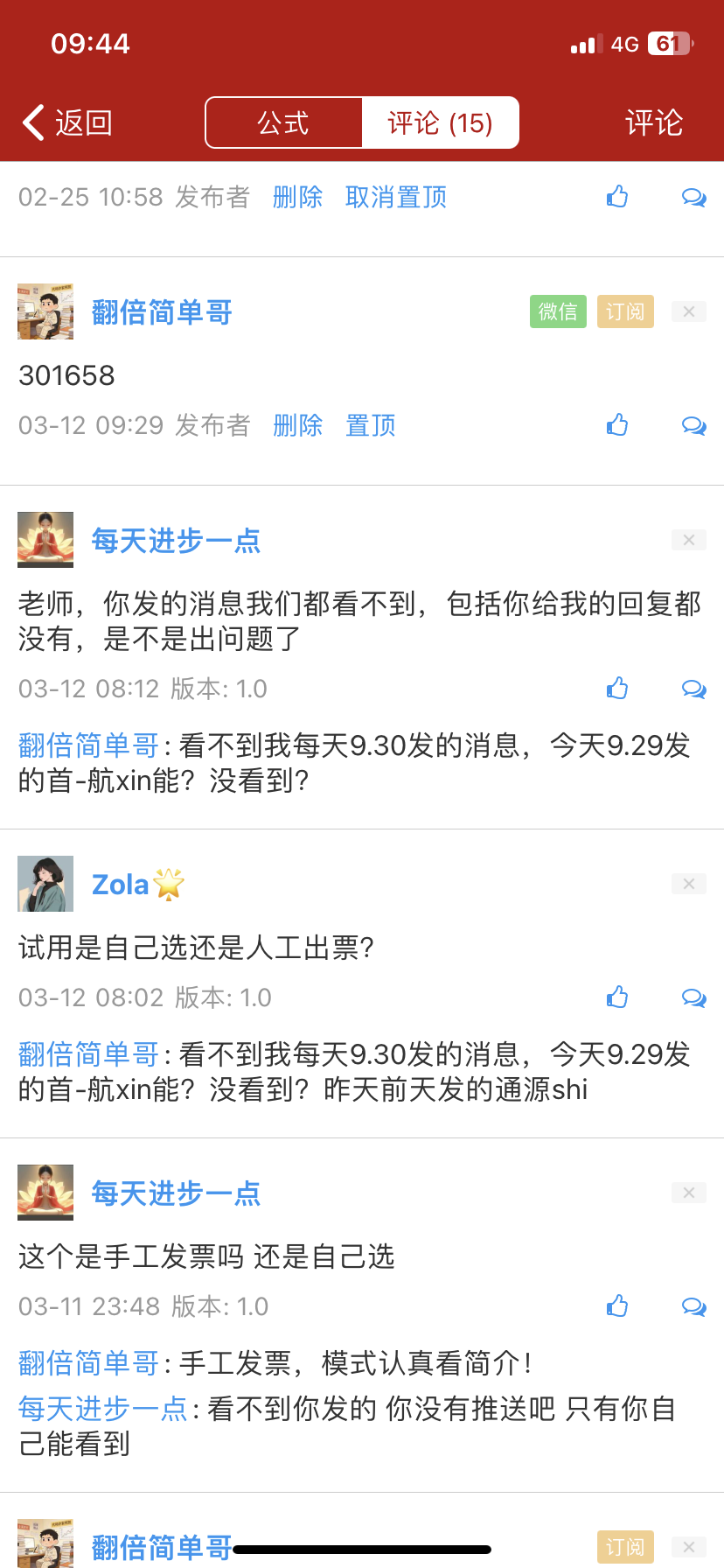Reply to the 301658 comment
724x1568 pixels.
[x=693, y=426]
